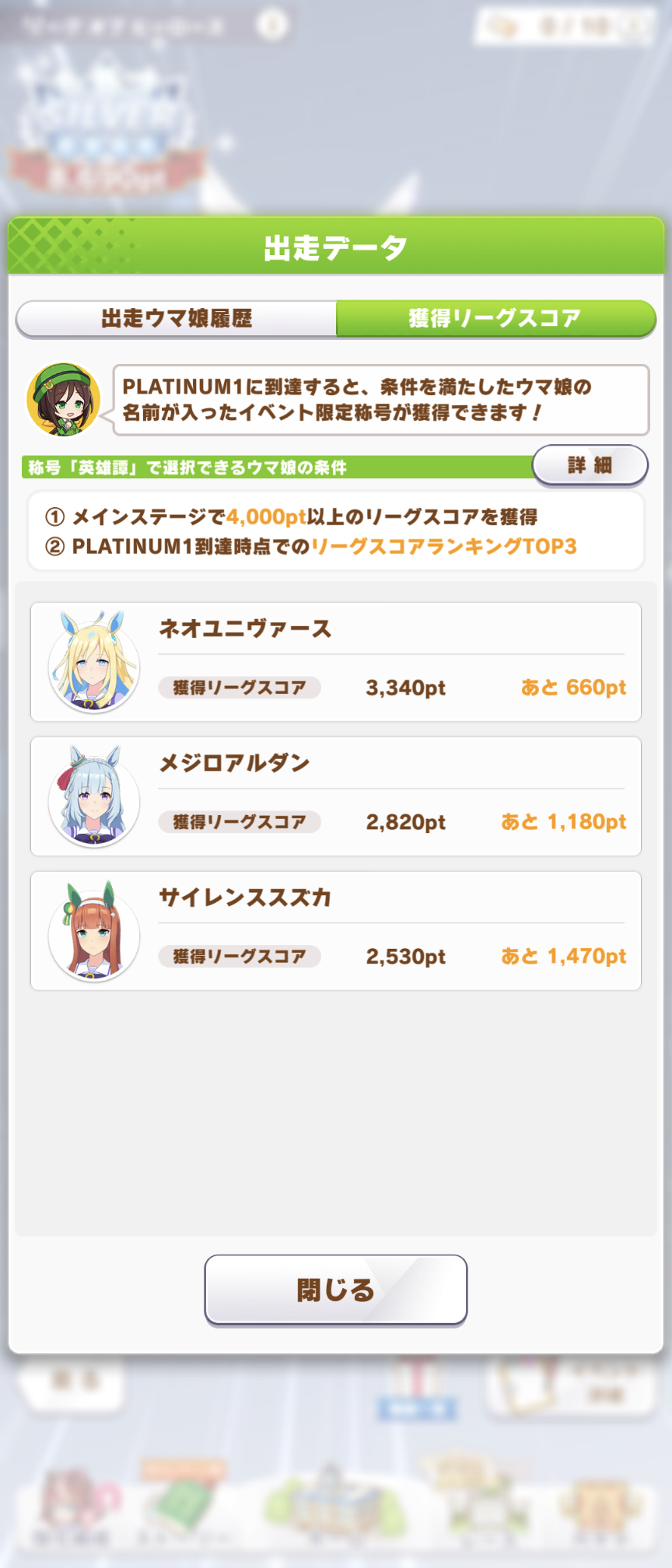Open the 詳細 button for title conditions
672x1568 pixels.
[x=590, y=465]
